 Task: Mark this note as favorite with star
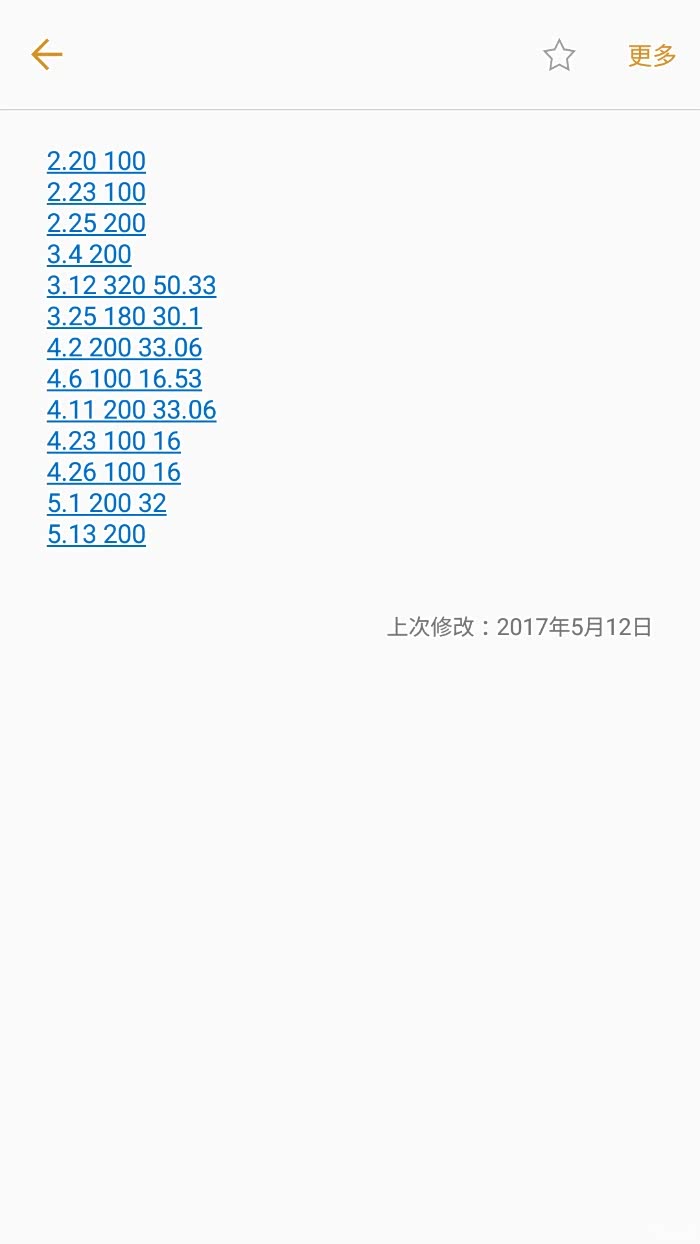pyautogui.click(x=559, y=56)
